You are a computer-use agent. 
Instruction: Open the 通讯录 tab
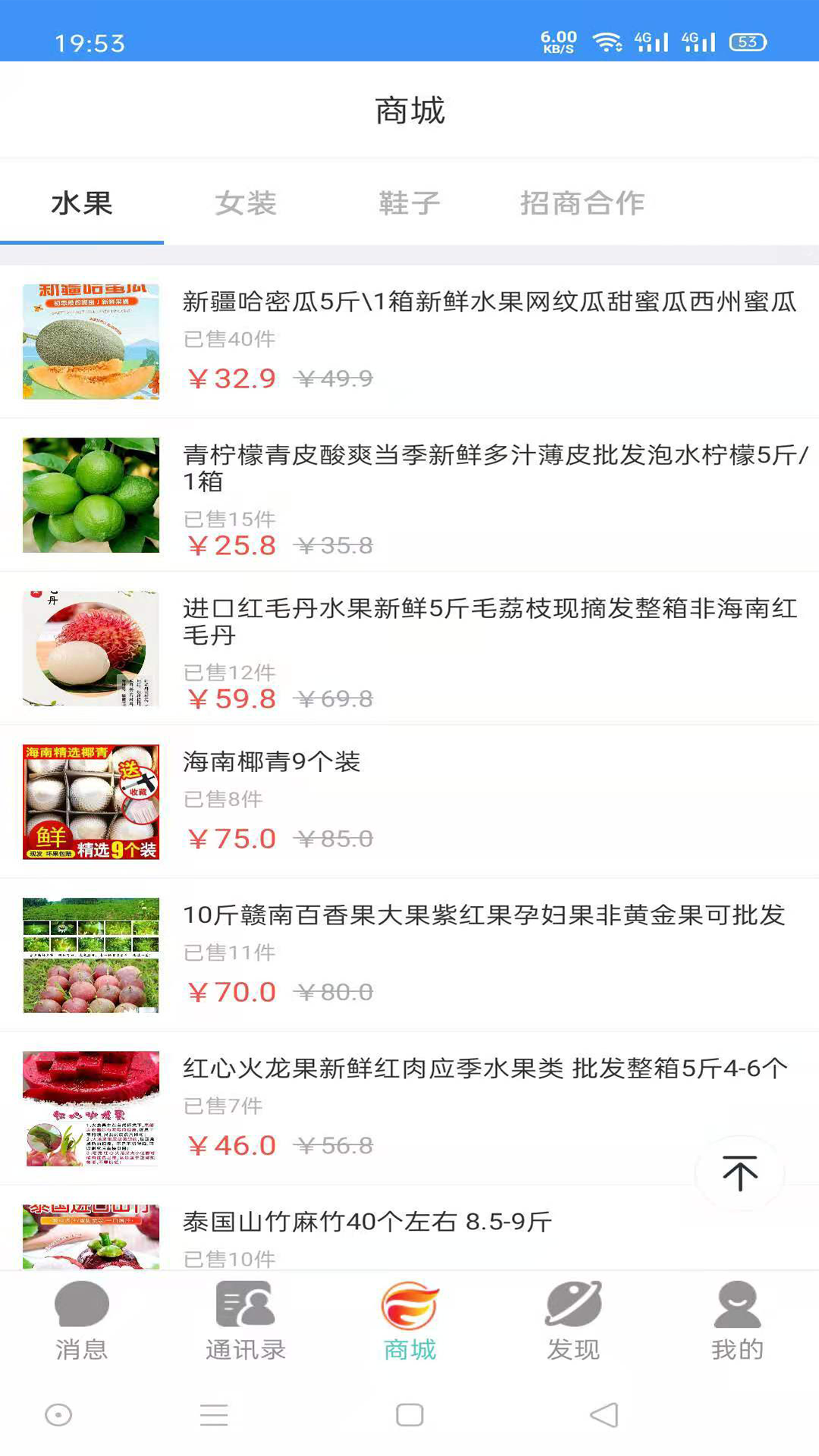click(246, 1319)
